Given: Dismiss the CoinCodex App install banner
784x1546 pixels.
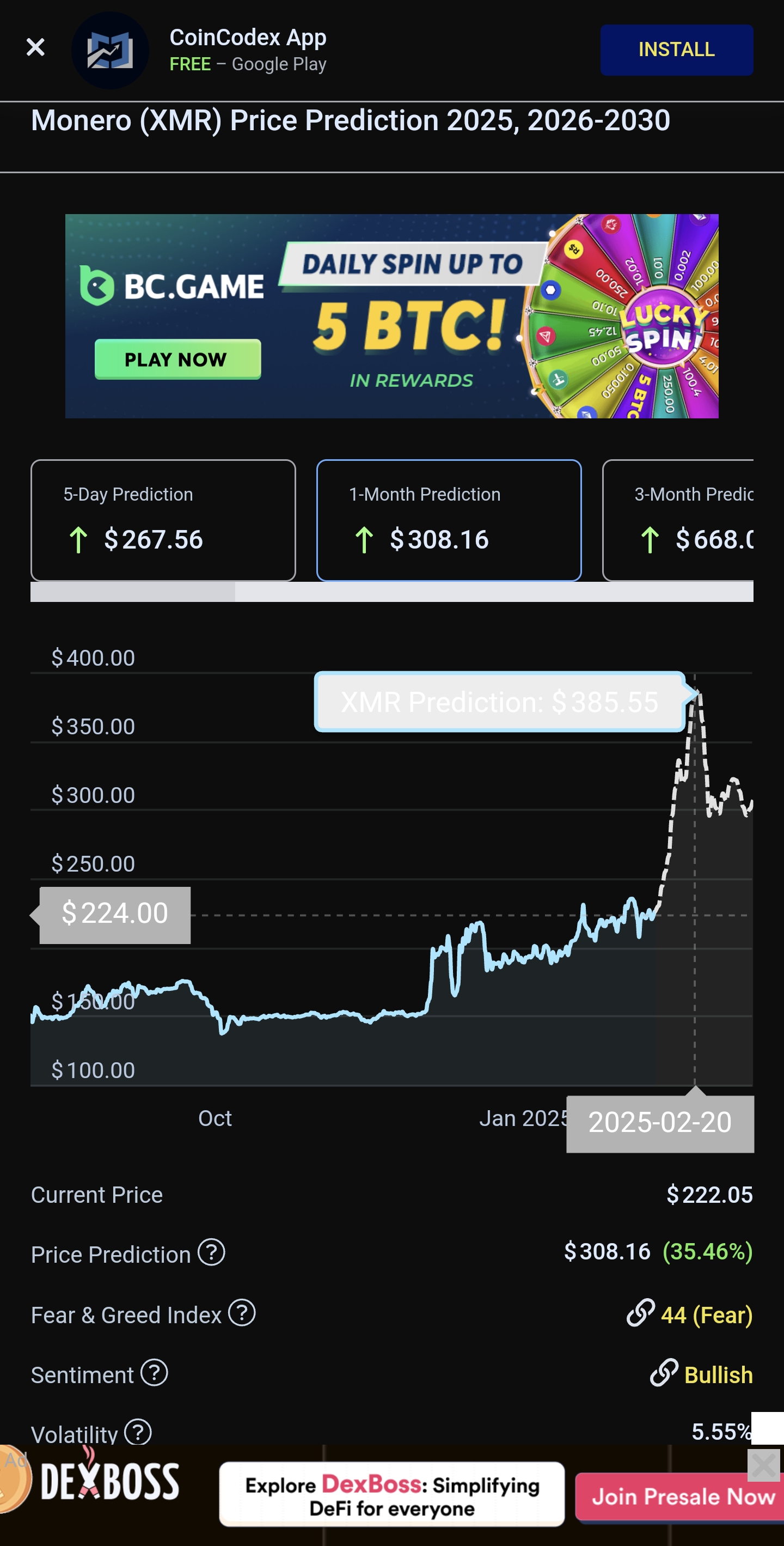Looking at the screenshot, I should click(35, 47).
